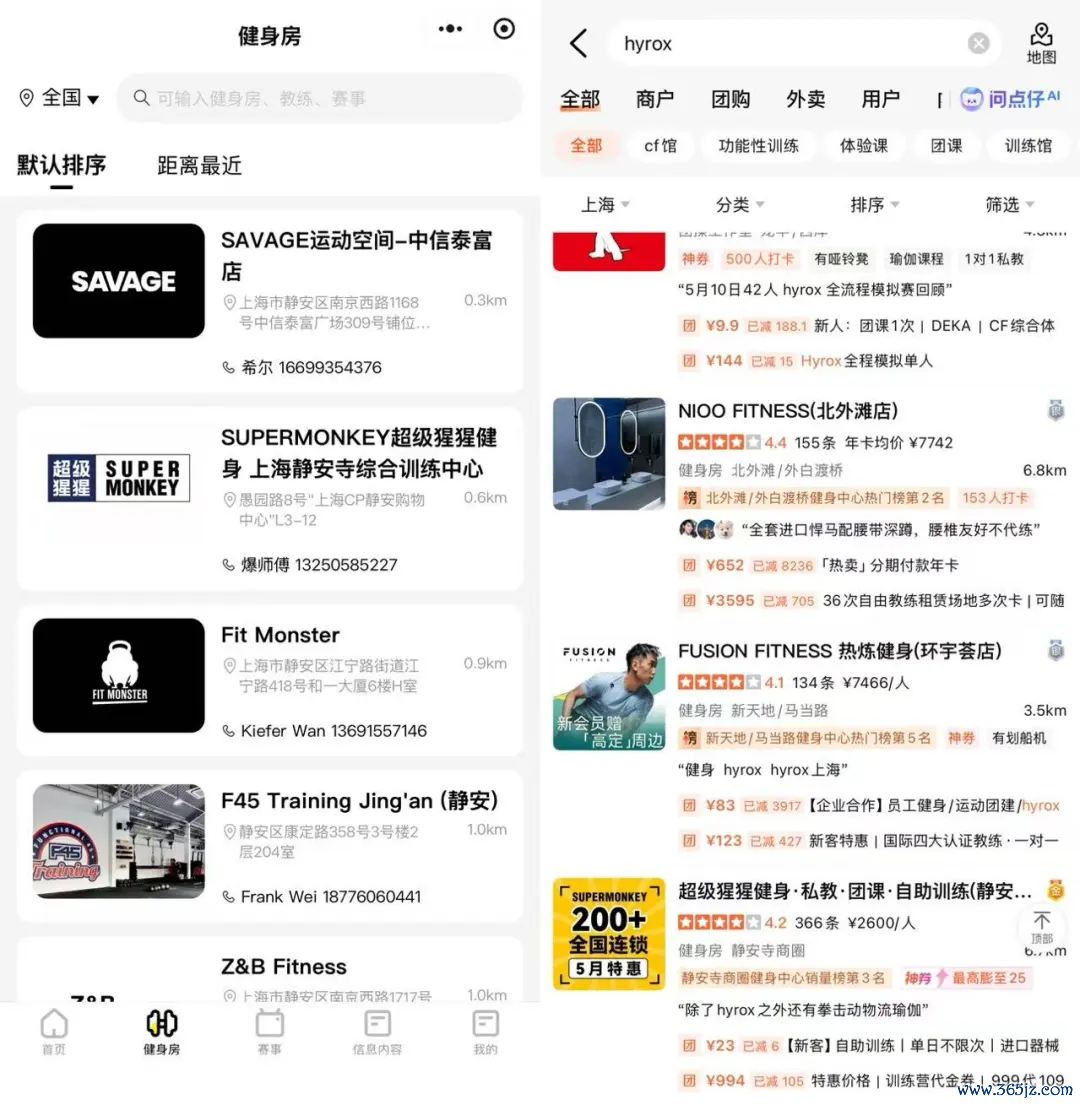Screen dimensions: 1080x1105
Task: Open SAVAGE运动空间-中信泰富店 gym card
Action: (270, 301)
